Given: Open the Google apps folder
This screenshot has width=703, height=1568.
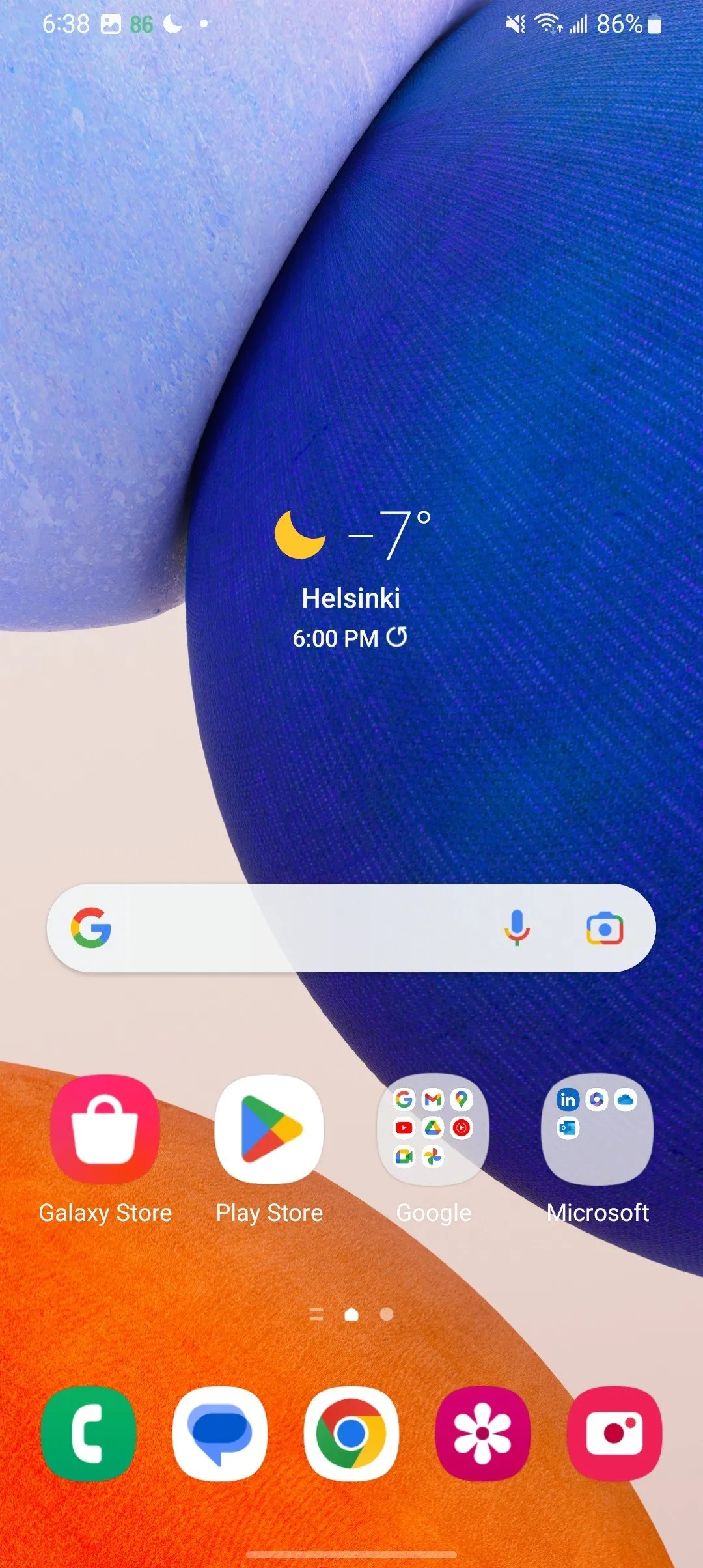Looking at the screenshot, I should point(433,1128).
